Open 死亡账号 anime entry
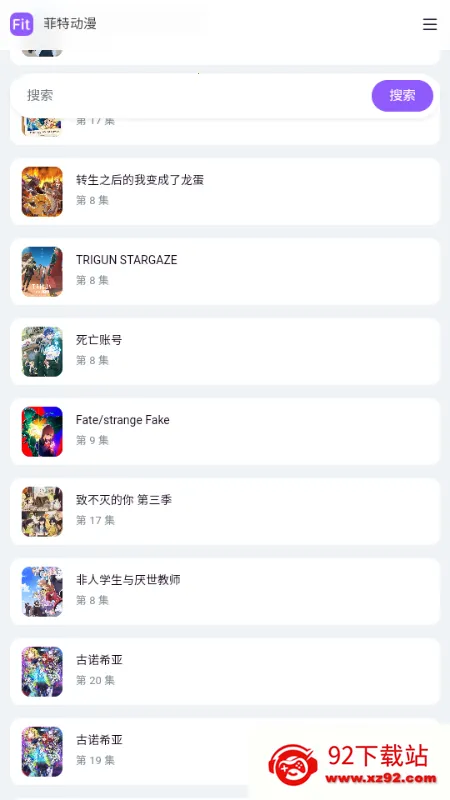 [x=224, y=352]
